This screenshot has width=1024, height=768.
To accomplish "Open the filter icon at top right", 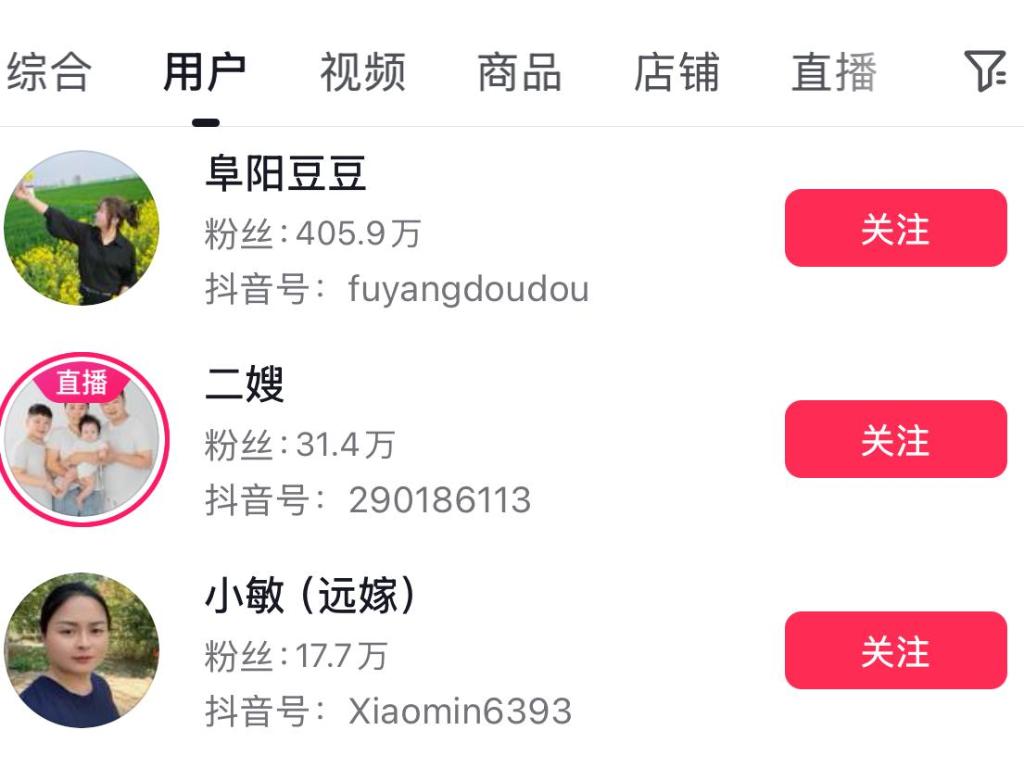I will click(985, 72).
